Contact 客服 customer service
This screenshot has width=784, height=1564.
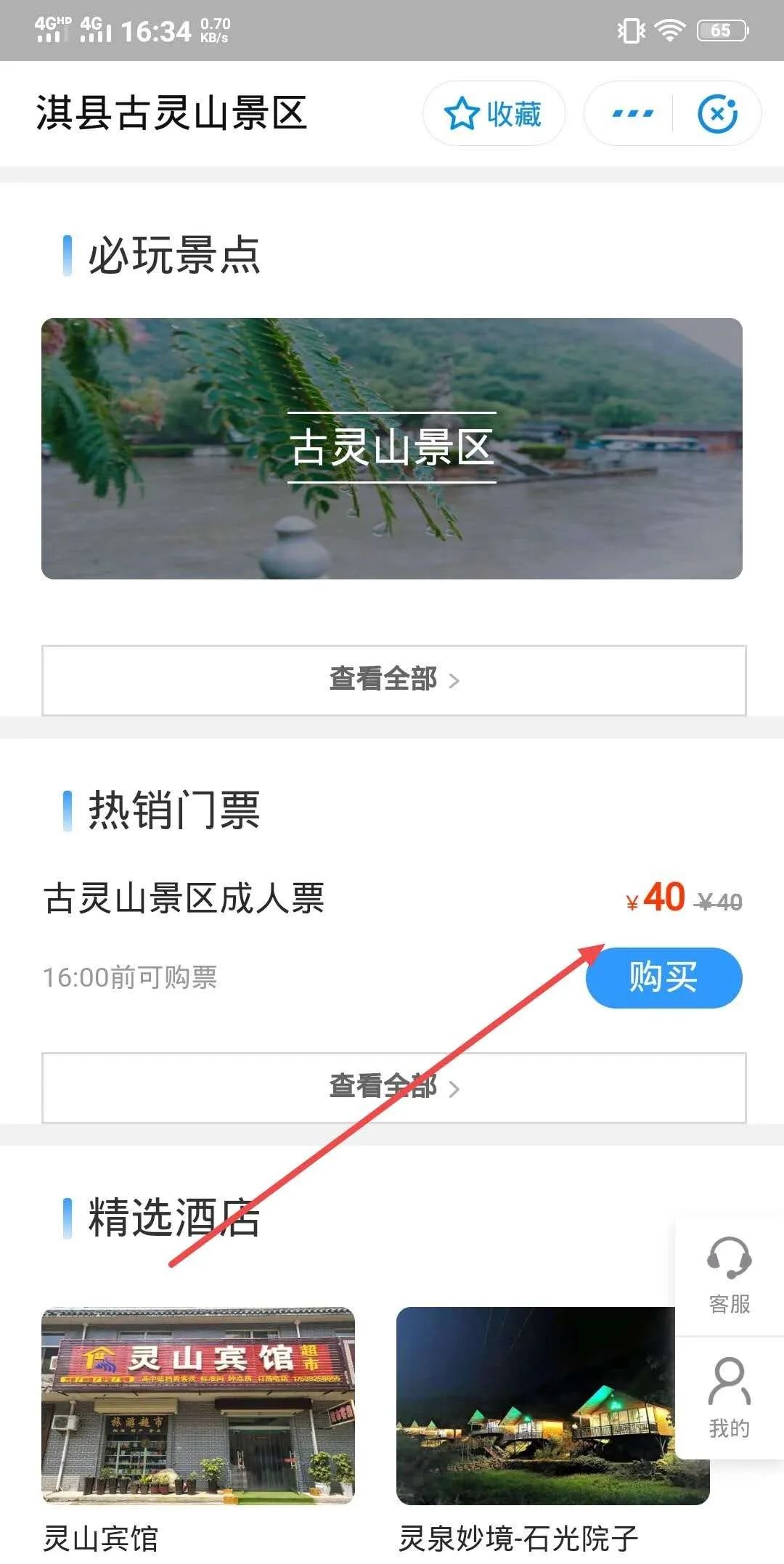729,1276
